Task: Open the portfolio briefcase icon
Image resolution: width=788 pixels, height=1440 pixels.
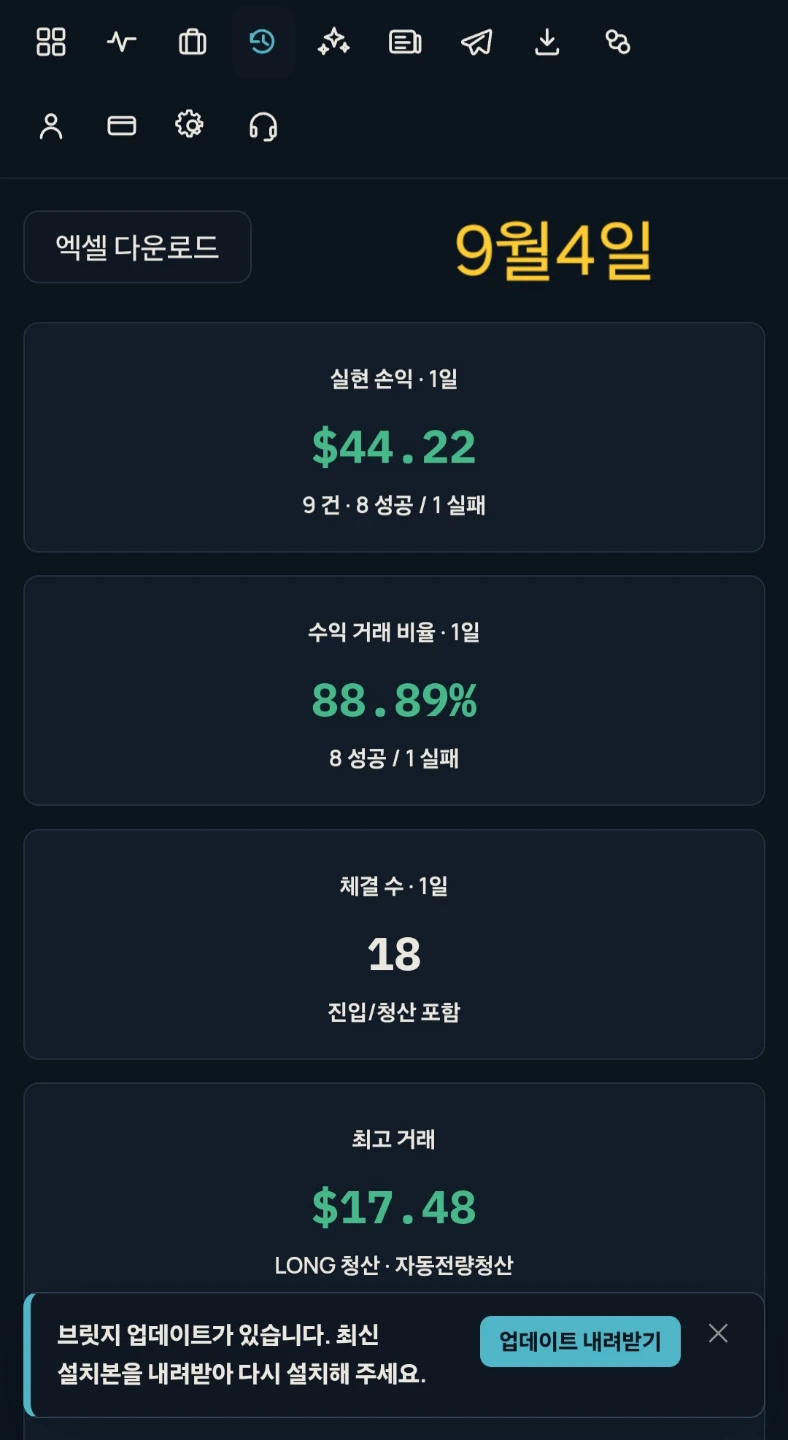Action: point(192,42)
